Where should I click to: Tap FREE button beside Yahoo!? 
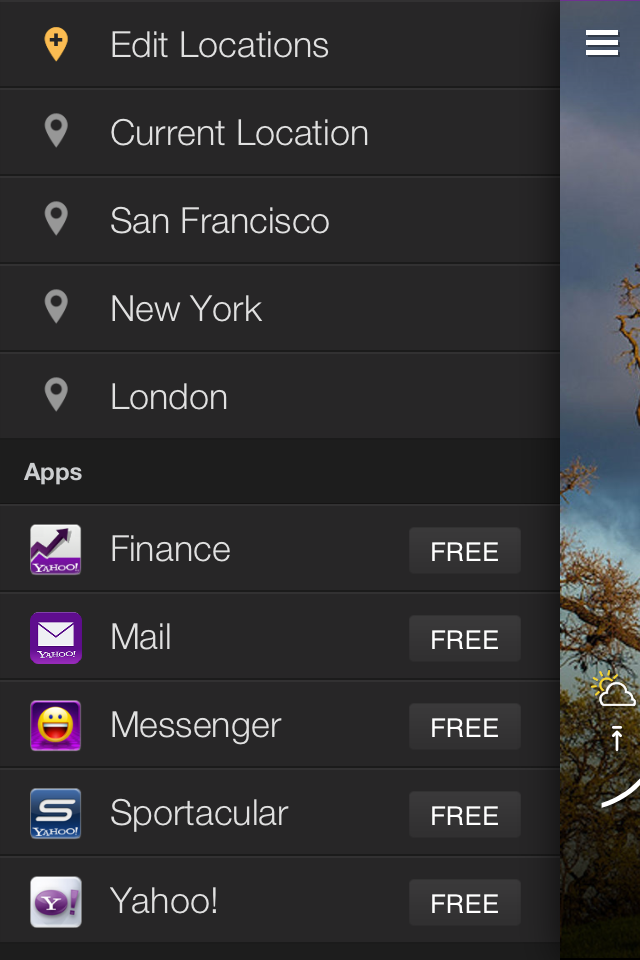click(464, 903)
